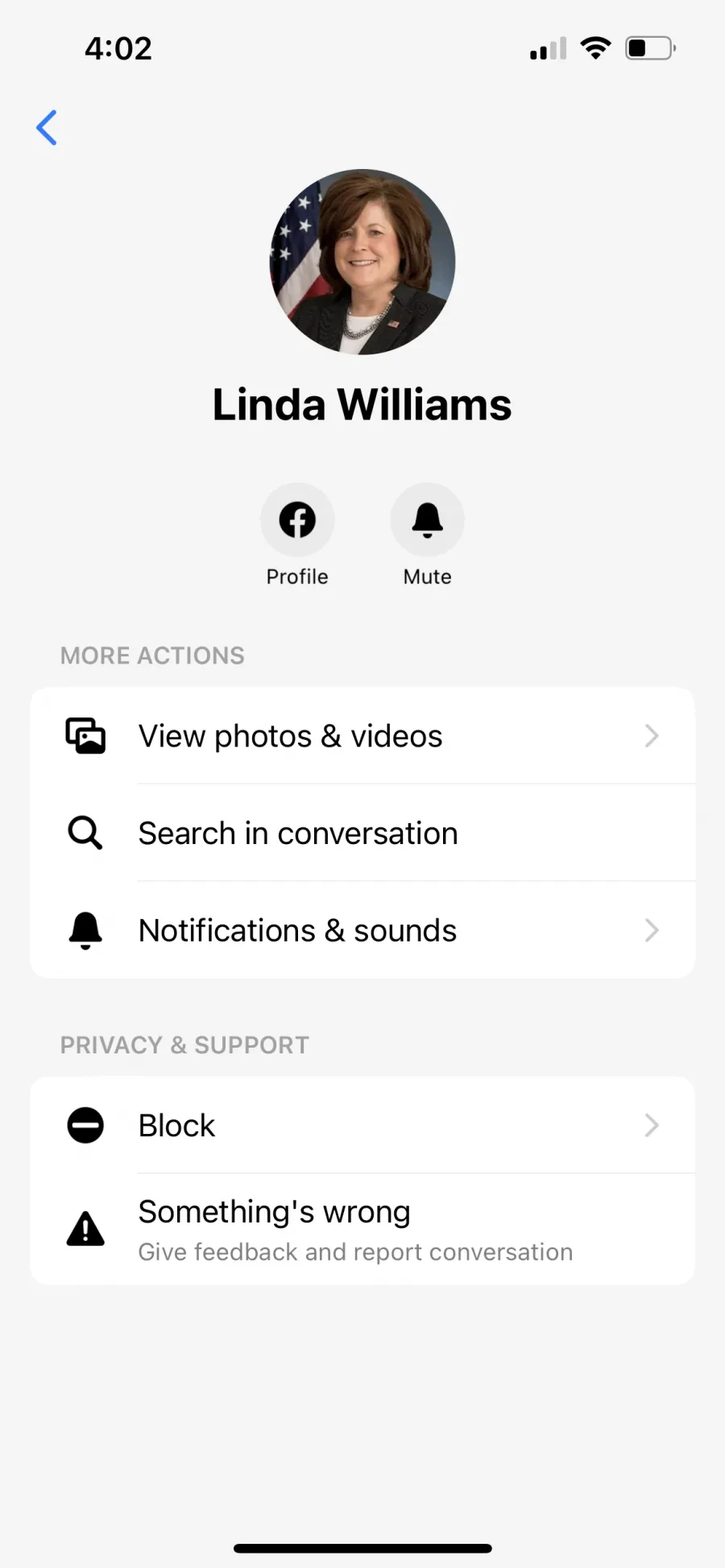Select Search in conversation
Image resolution: width=725 pixels, height=1568 pixels.
362,833
